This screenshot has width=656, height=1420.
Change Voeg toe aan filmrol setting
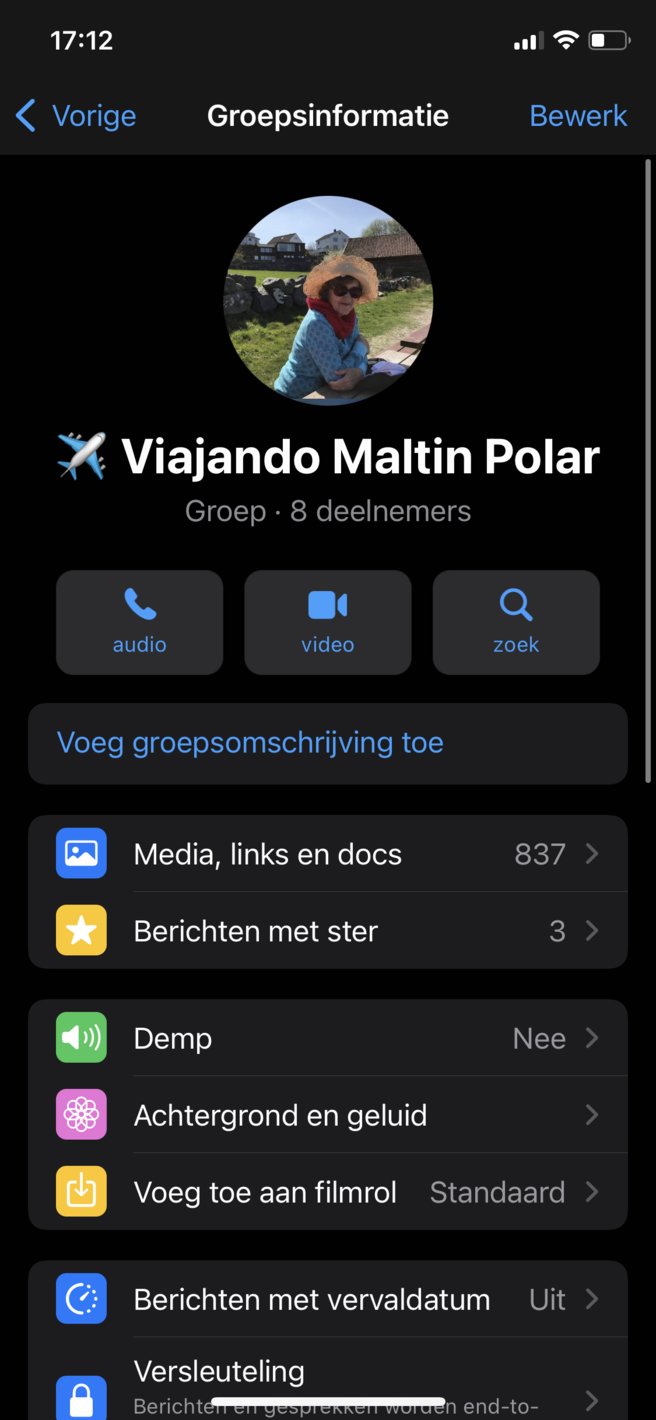[x=328, y=1192]
